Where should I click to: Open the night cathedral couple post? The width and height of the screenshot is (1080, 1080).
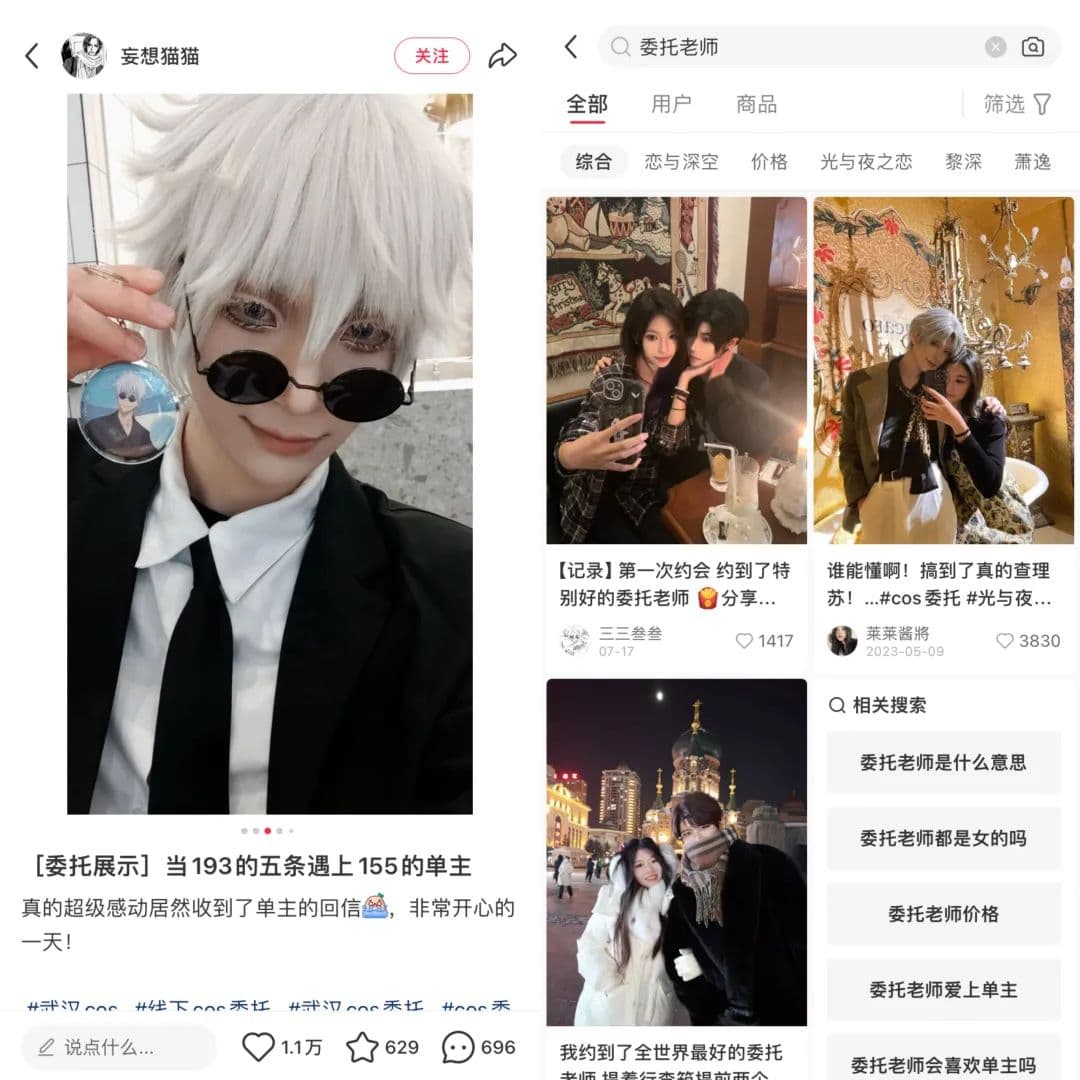676,852
